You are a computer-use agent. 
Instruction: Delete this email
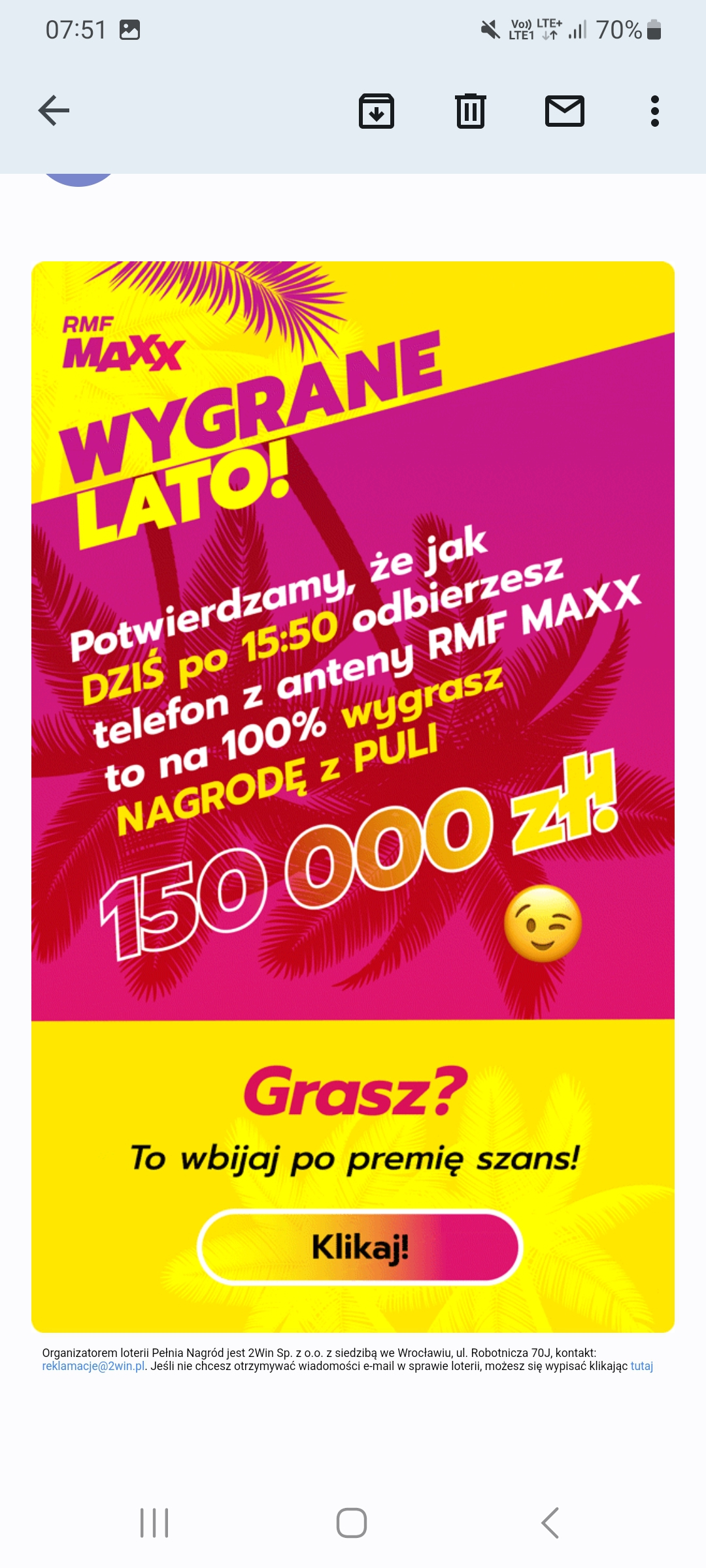pyautogui.click(x=471, y=110)
